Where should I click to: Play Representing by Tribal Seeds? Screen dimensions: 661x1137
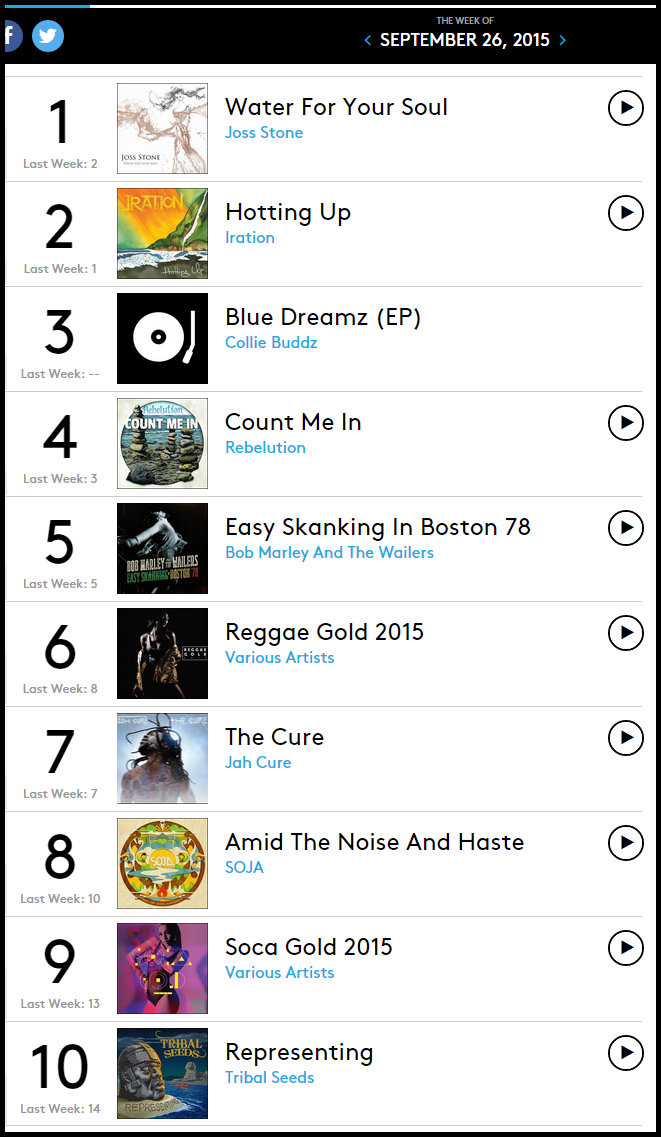(625, 1053)
